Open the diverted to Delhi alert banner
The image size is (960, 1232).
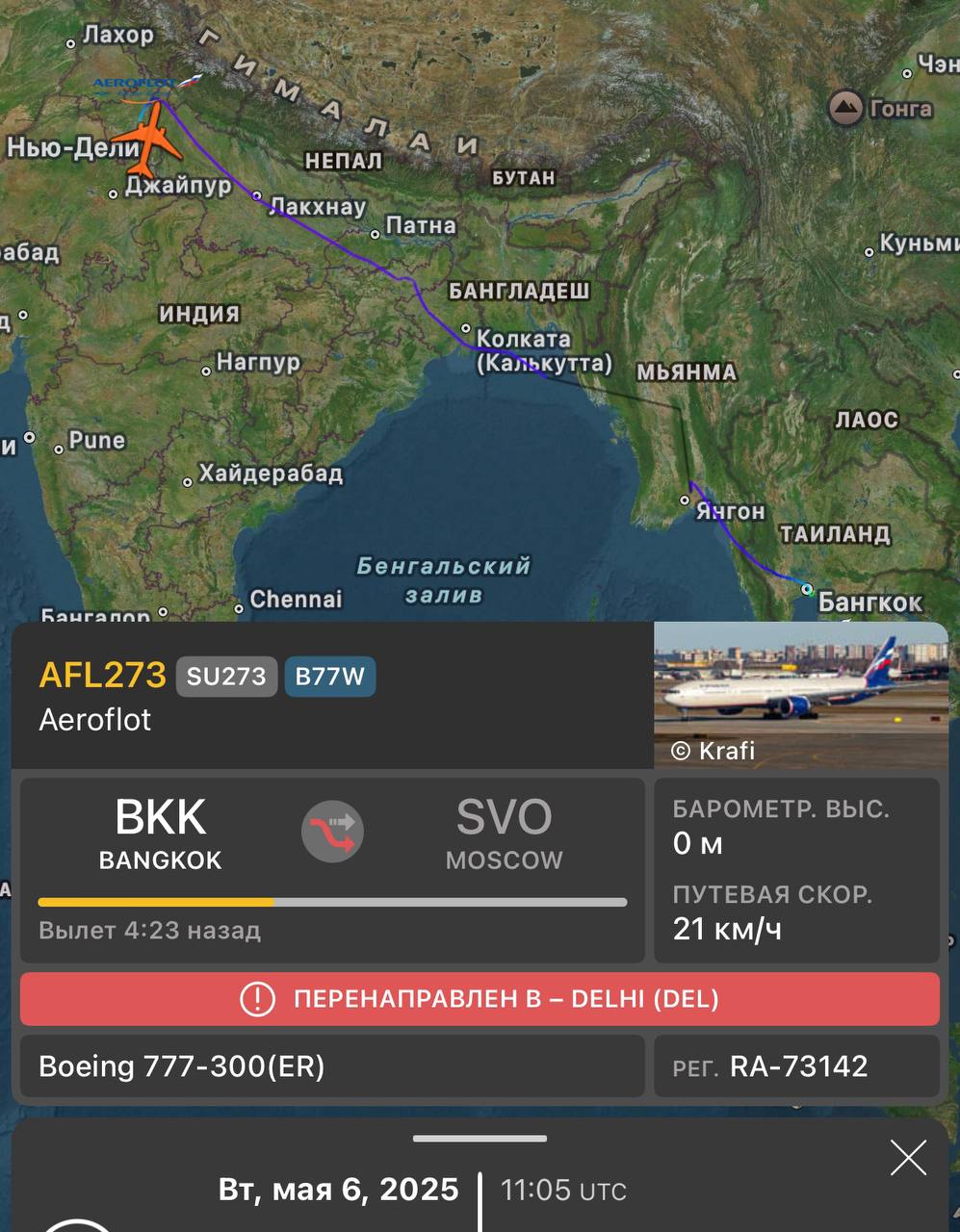[480, 999]
